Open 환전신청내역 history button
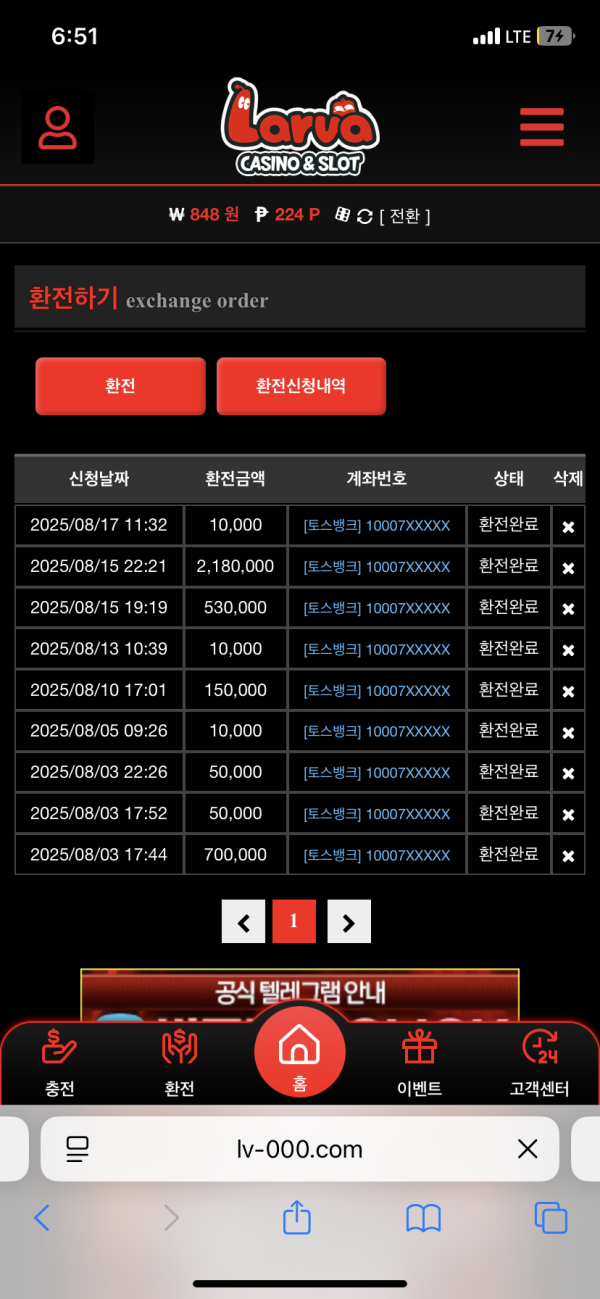The height and width of the screenshot is (1299, 600). click(301, 386)
